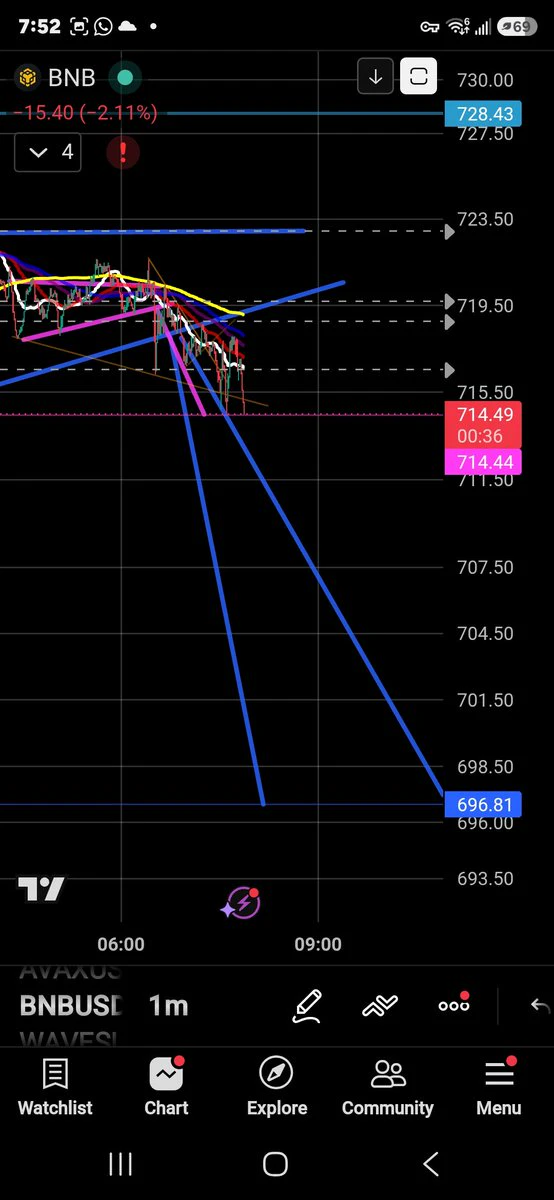
Task: Go to the system home screen
Action: pyautogui.click(x=276, y=1163)
